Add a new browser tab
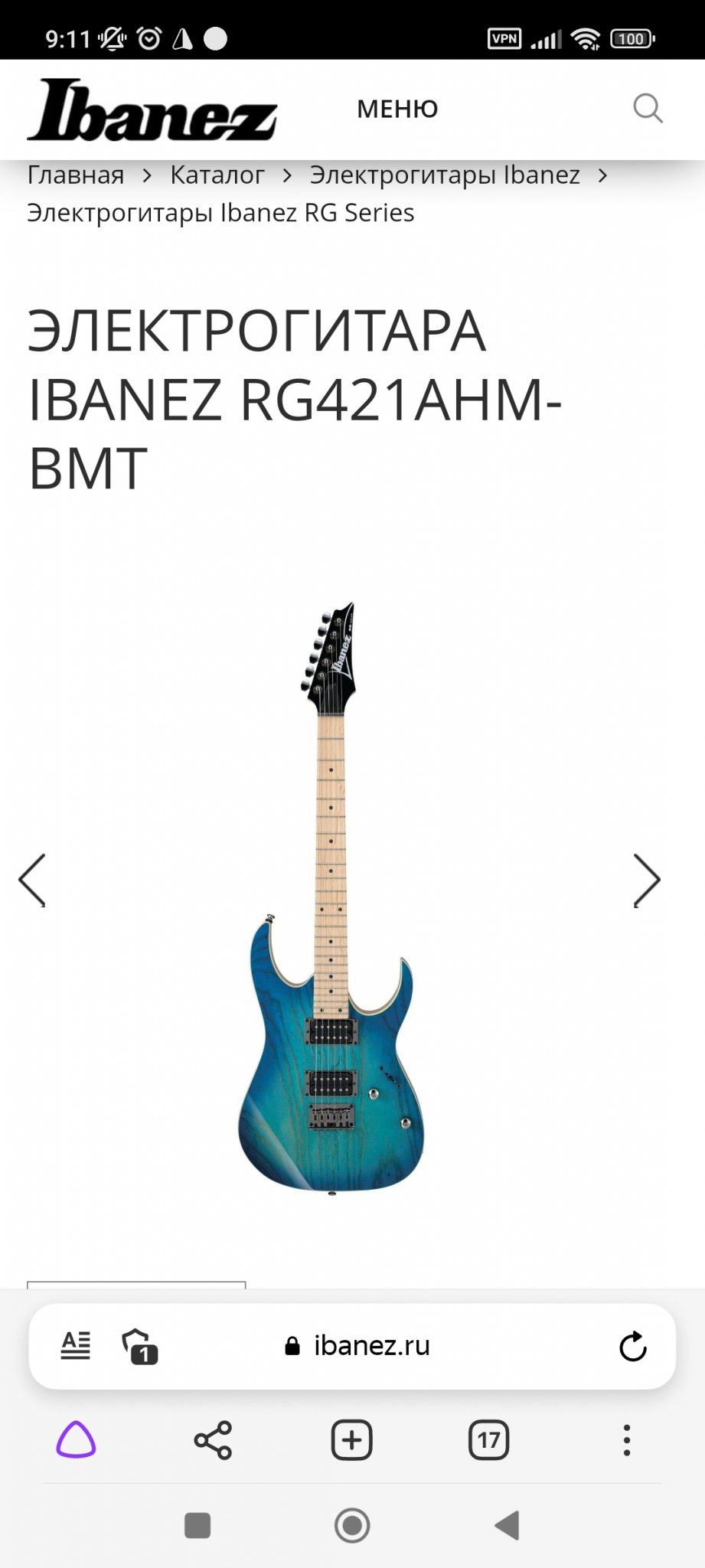The image size is (705, 1568). coord(351,1440)
